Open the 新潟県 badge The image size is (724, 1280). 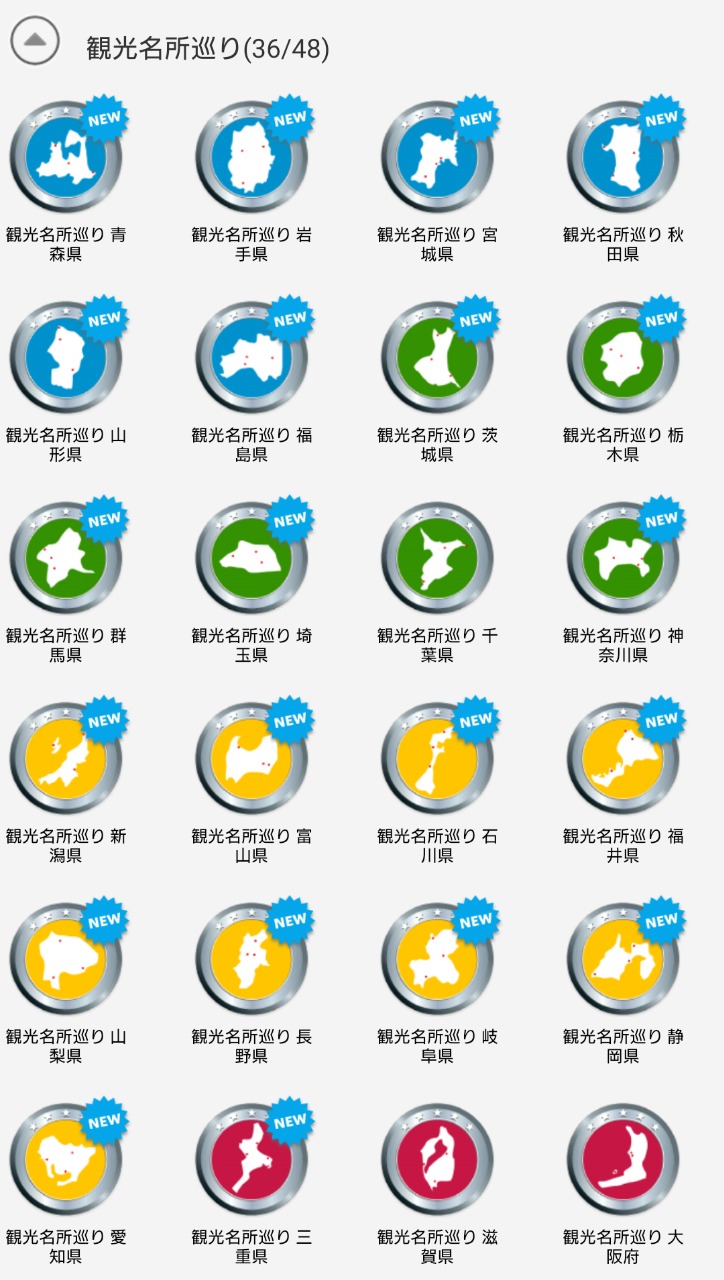click(66, 757)
